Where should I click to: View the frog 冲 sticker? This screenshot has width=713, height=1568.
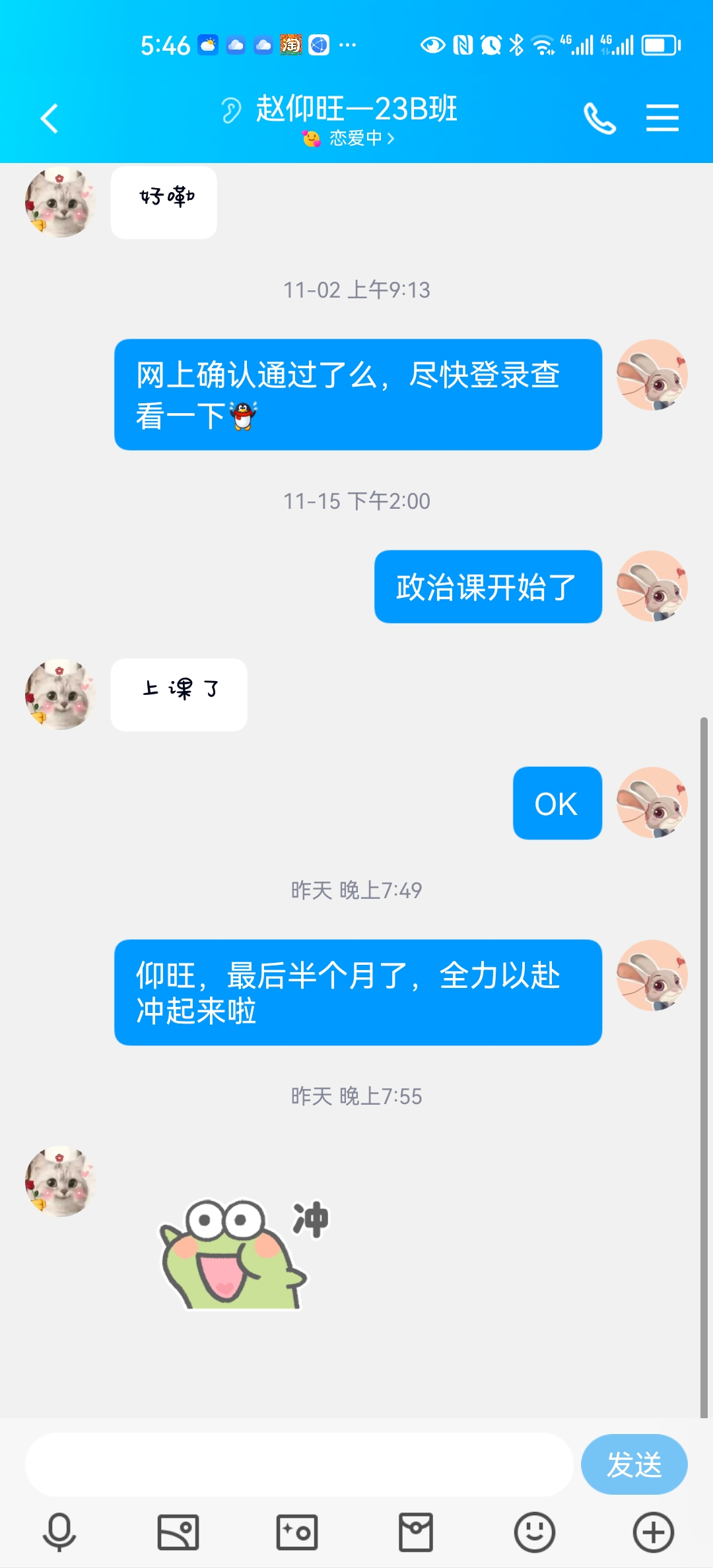[244, 1252]
